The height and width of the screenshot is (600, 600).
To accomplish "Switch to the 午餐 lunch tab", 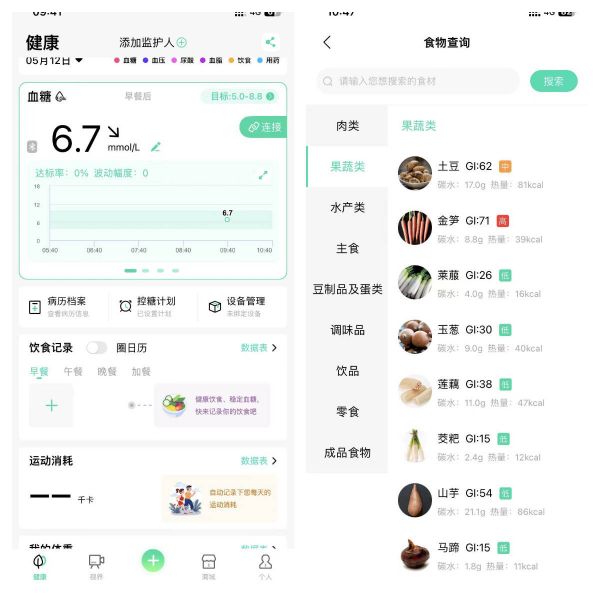I will pos(72,371).
